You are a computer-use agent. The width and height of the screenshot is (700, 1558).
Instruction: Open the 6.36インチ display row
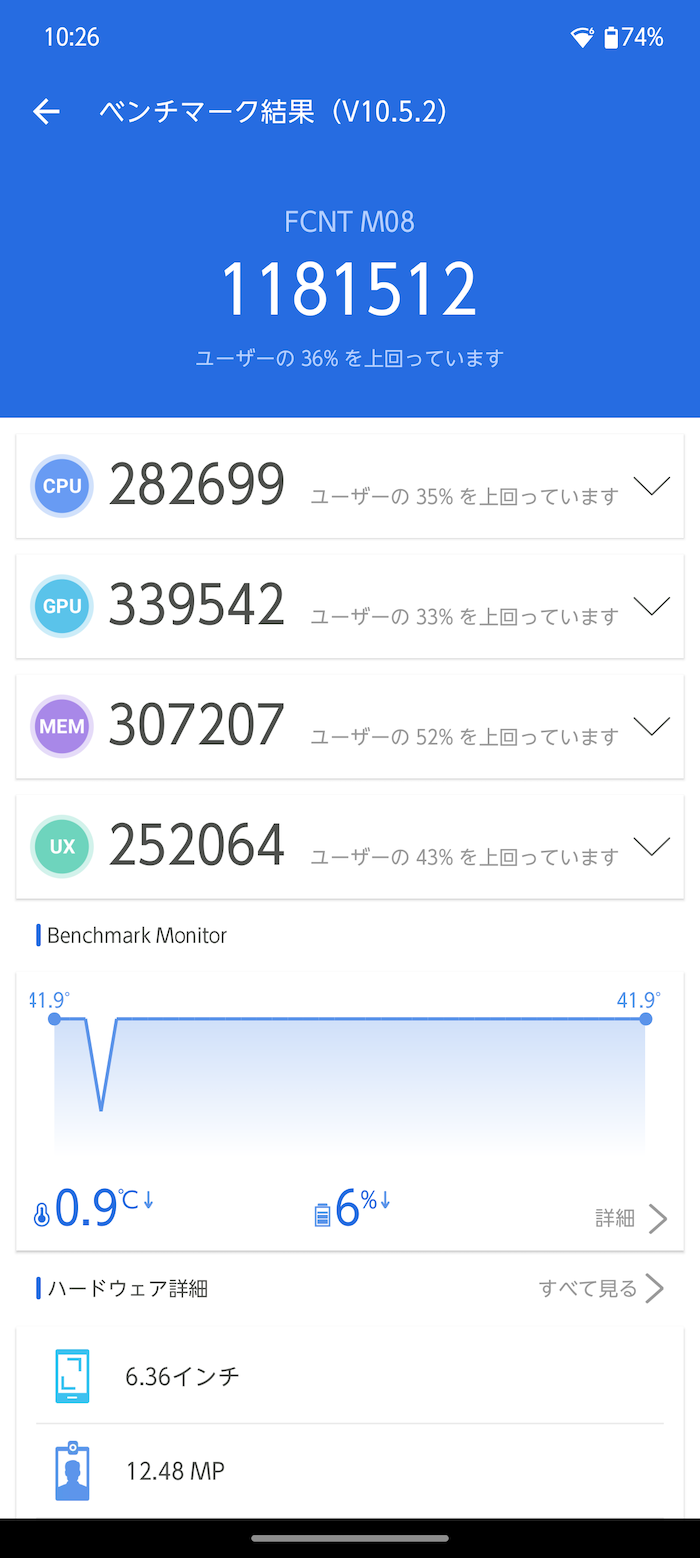click(350, 1376)
